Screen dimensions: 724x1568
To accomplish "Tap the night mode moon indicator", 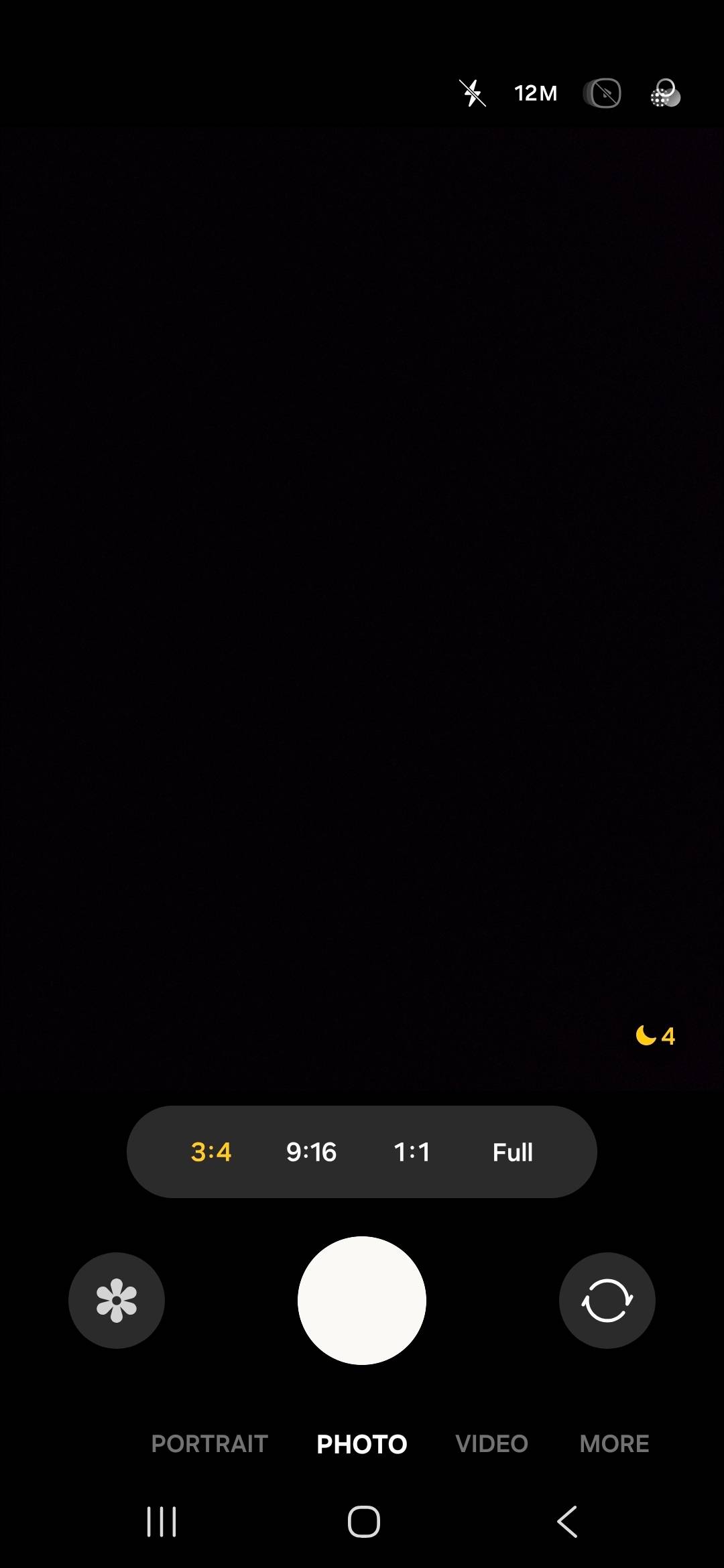I will pos(655,1036).
